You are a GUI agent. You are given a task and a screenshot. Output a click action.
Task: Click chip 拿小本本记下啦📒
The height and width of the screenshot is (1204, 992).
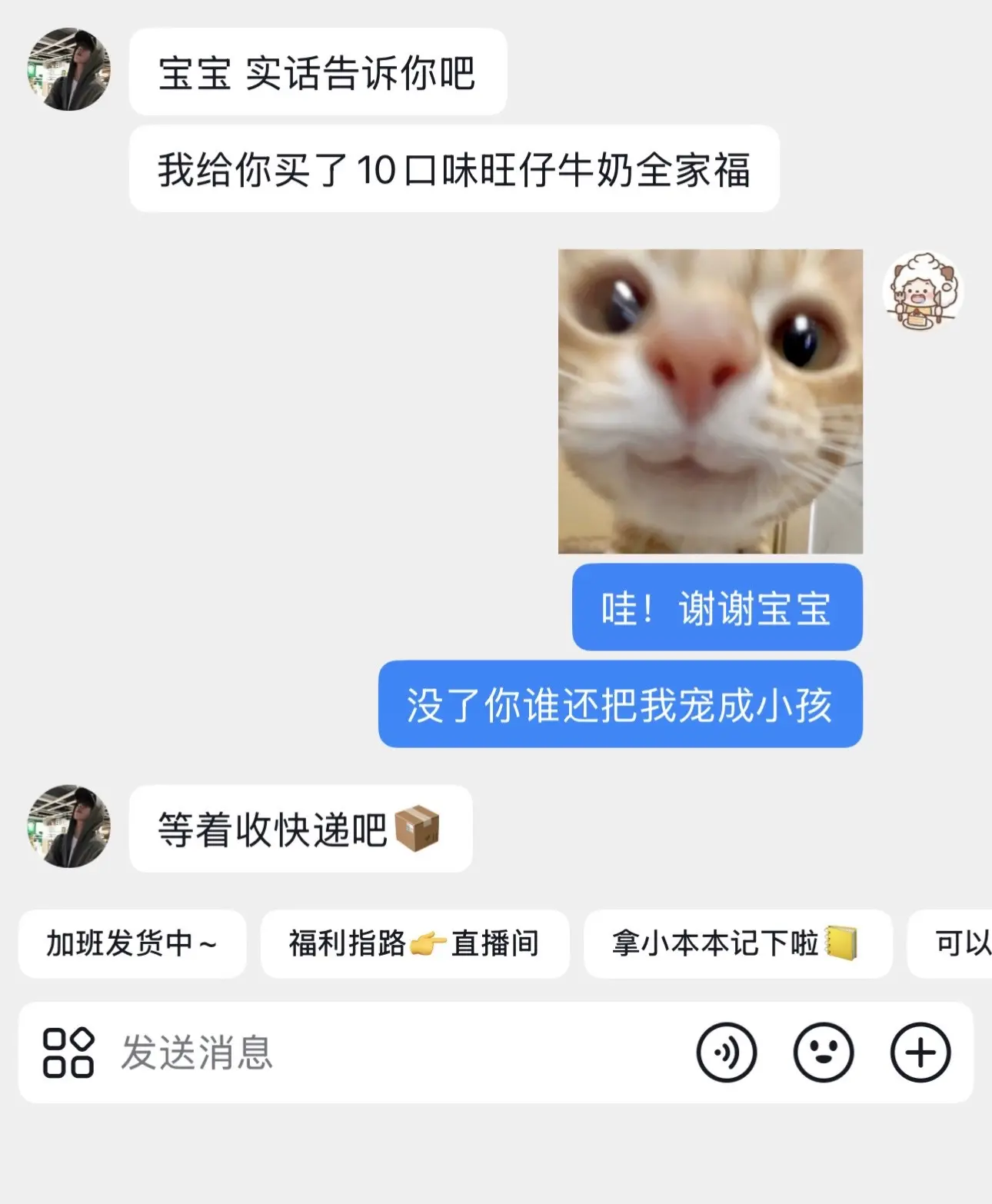tap(738, 945)
